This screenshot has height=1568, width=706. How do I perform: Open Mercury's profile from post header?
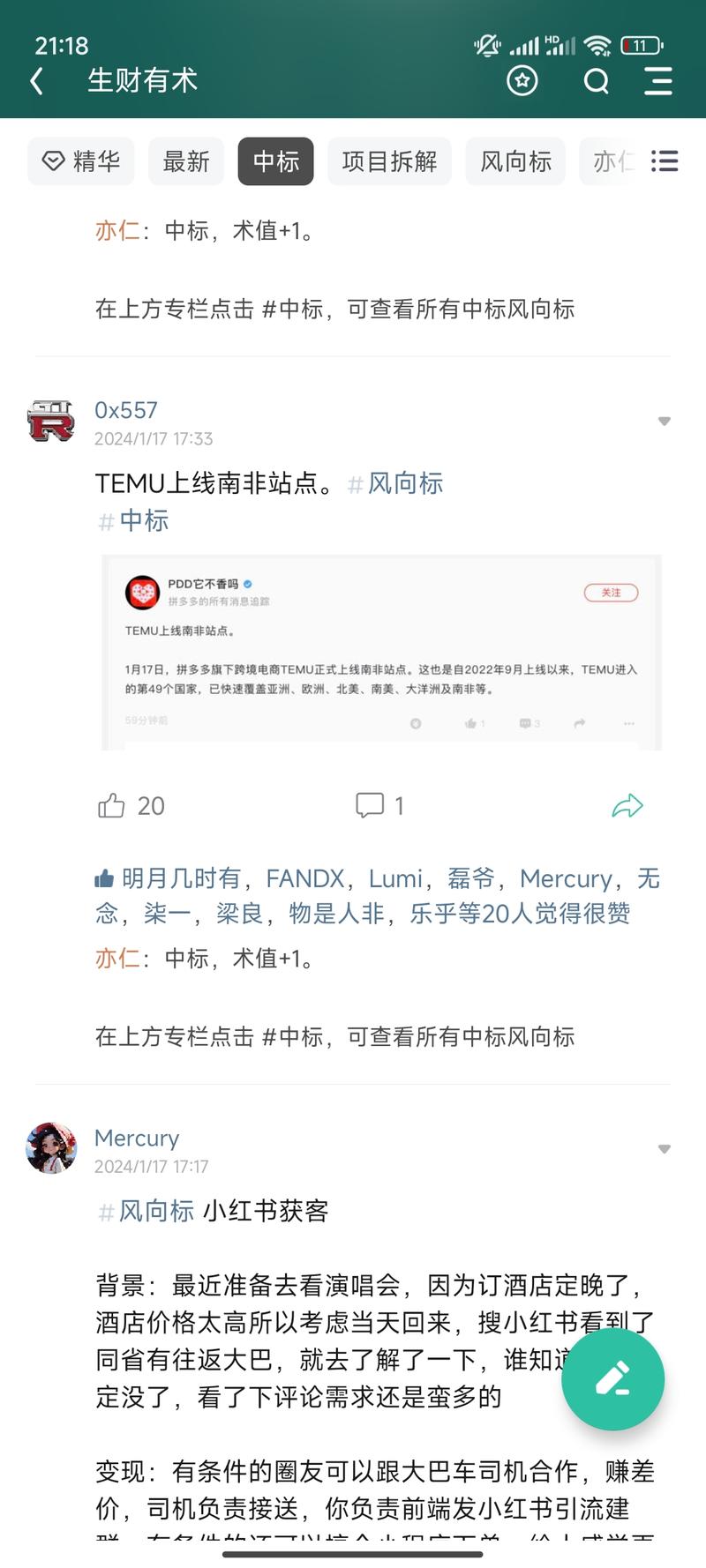click(x=137, y=1138)
